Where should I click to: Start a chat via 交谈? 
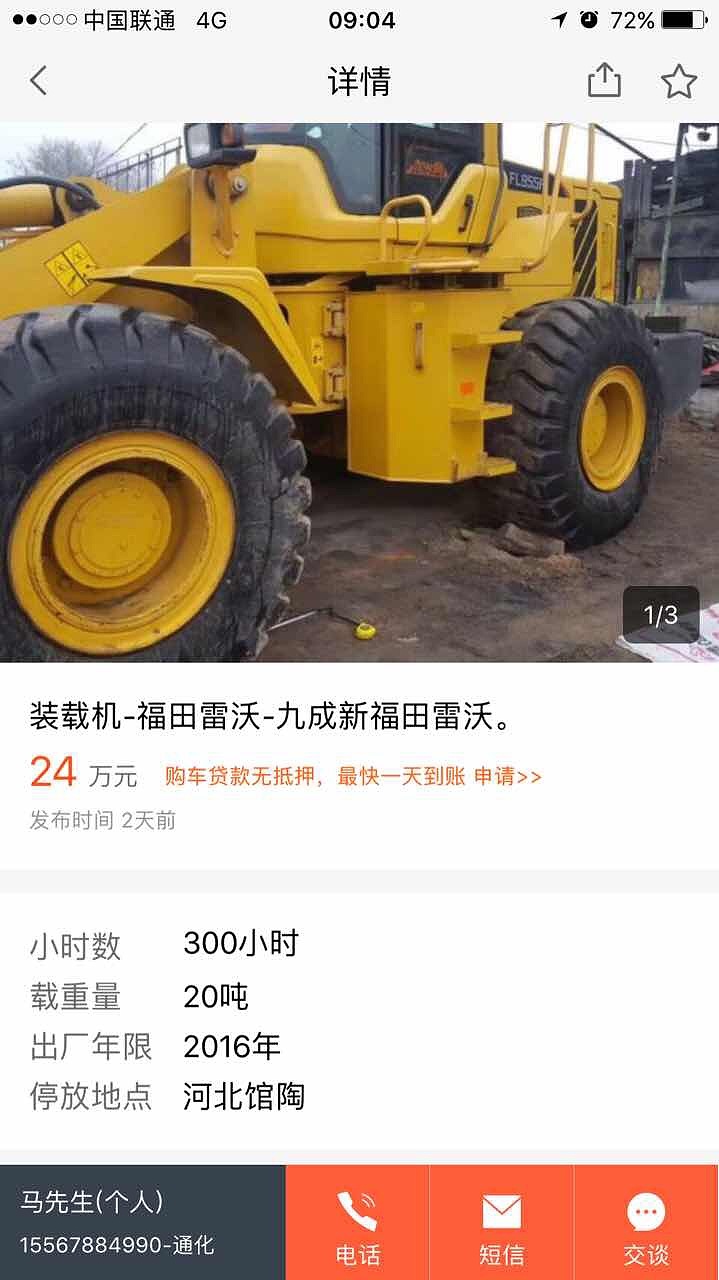click(x=646, y=1223)
